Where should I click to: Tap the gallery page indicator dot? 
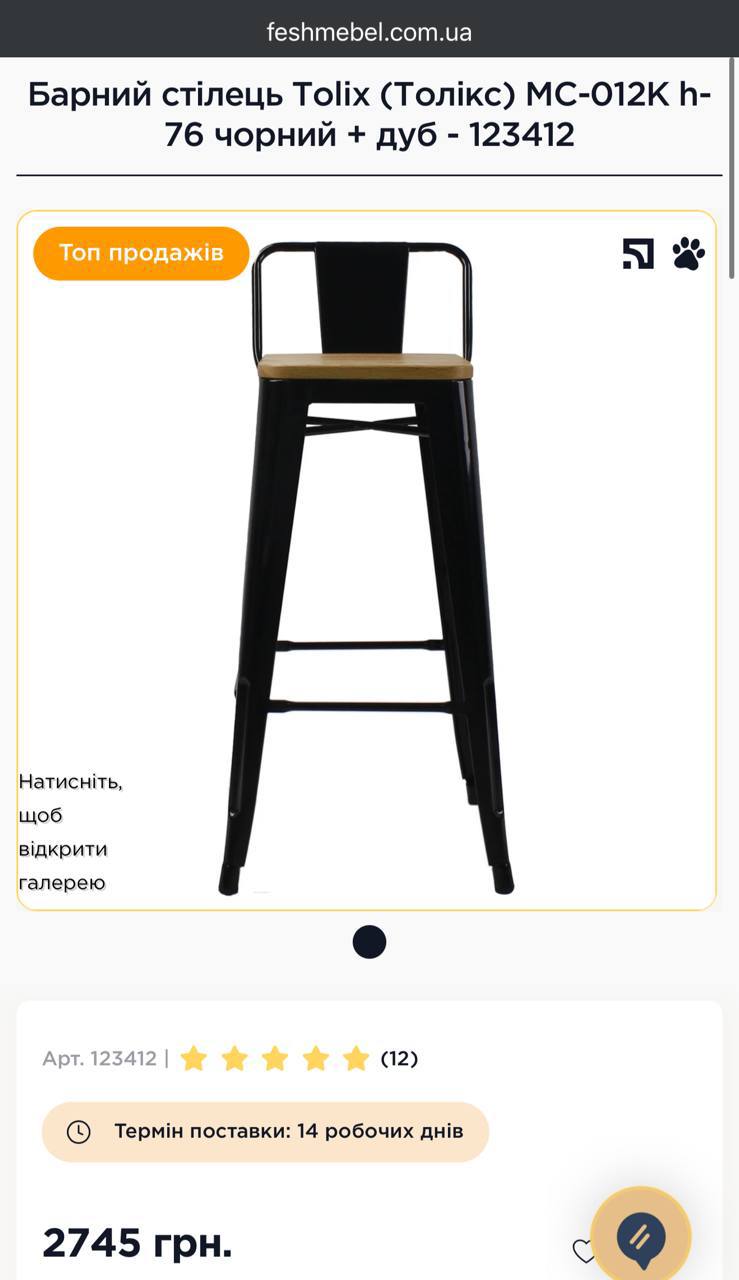tap(369, 942)
